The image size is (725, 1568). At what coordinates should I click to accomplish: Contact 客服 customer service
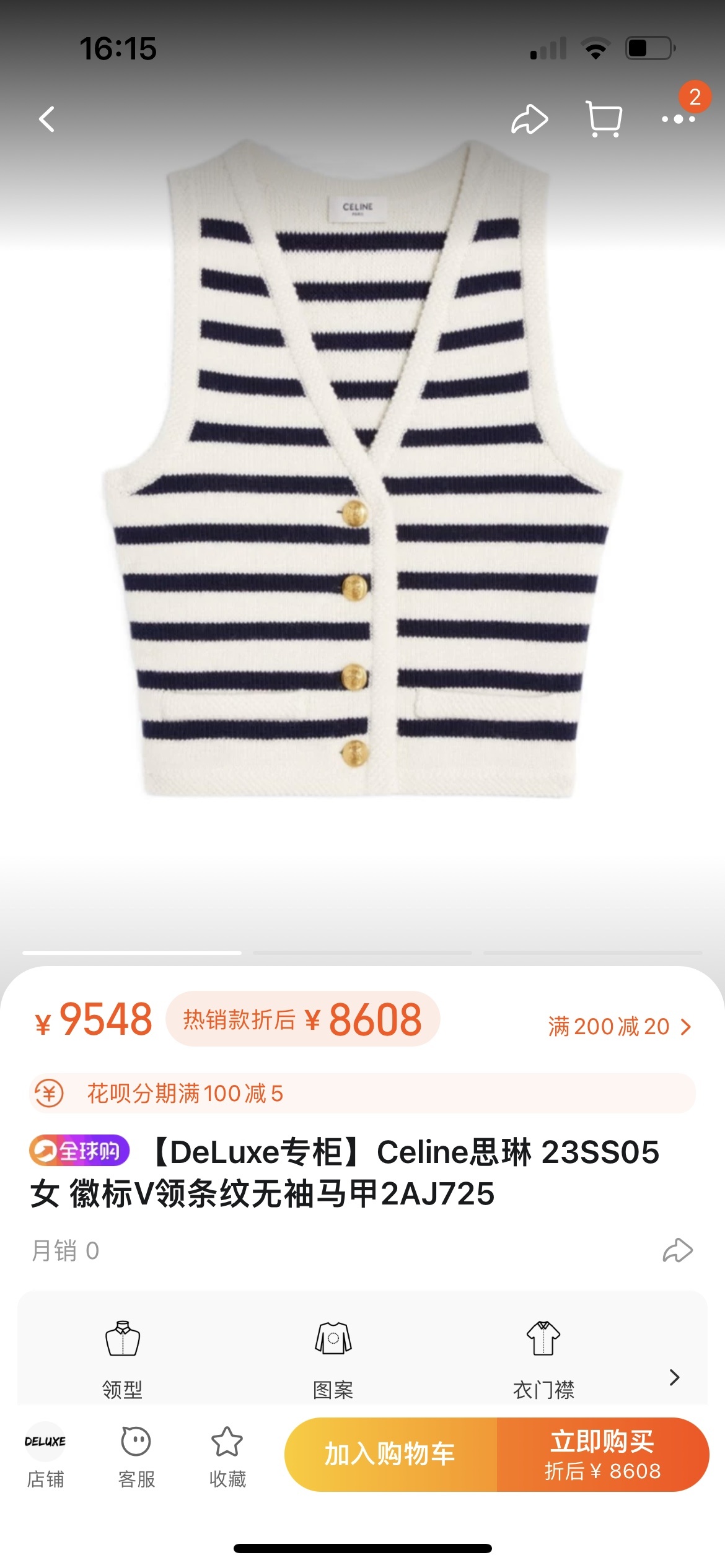136,1455
